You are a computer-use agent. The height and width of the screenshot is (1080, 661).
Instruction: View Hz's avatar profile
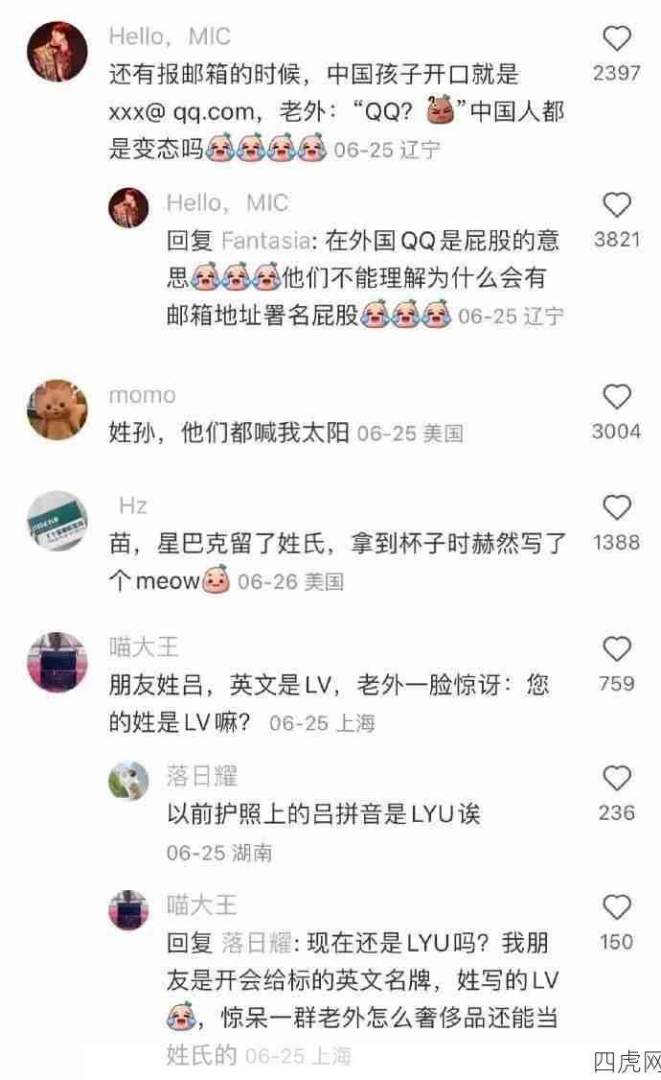click(x=57, y=520)
